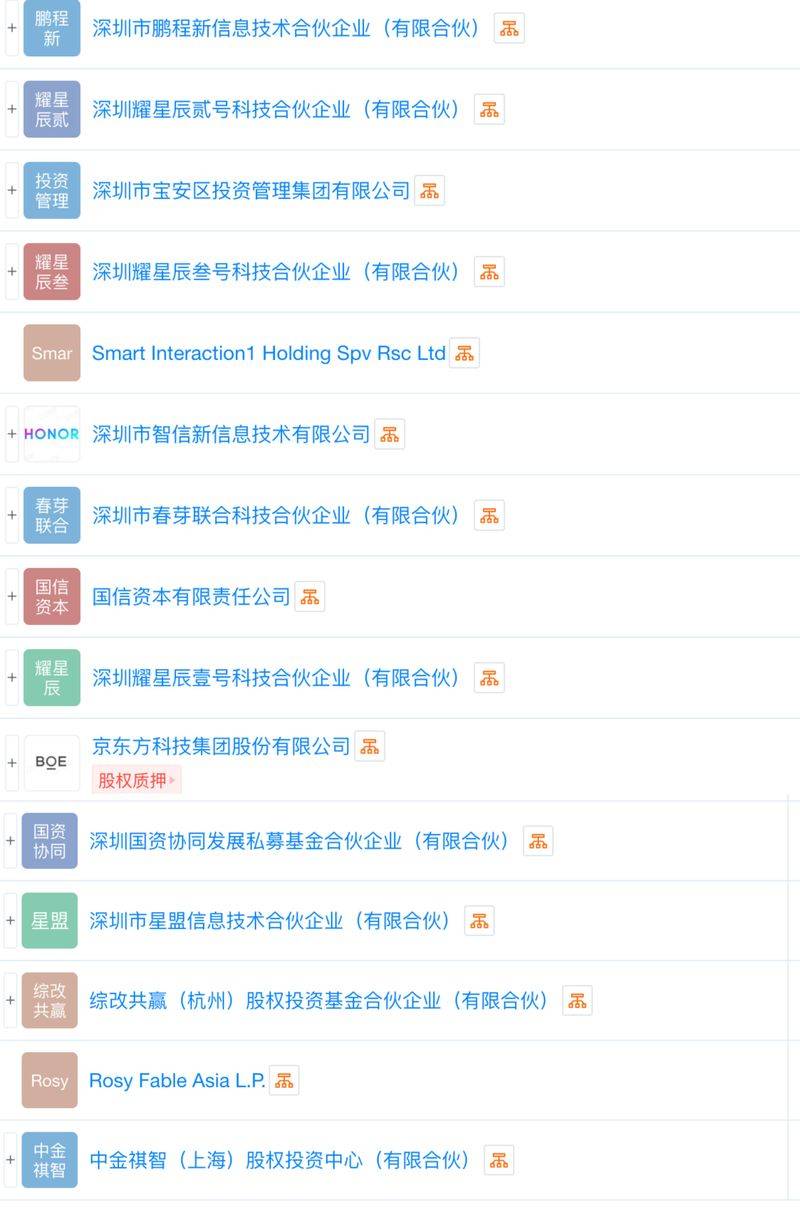
Task: Expand the 深圳国资协同发展私募基金 row
Action: 10,840
